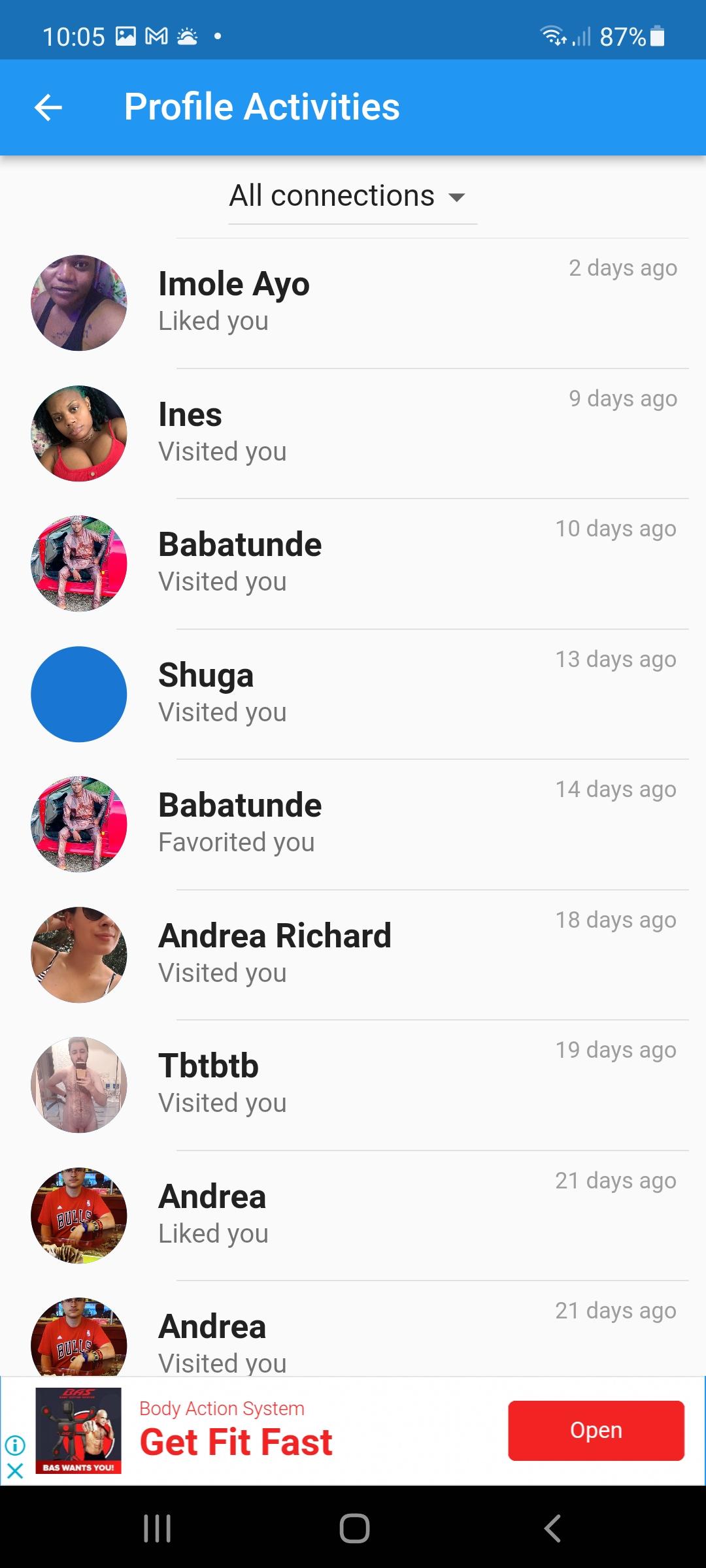Tap Open on the Body Action System ad
The width and height of the screenshot is (706, 1568).
point(596,1430)
